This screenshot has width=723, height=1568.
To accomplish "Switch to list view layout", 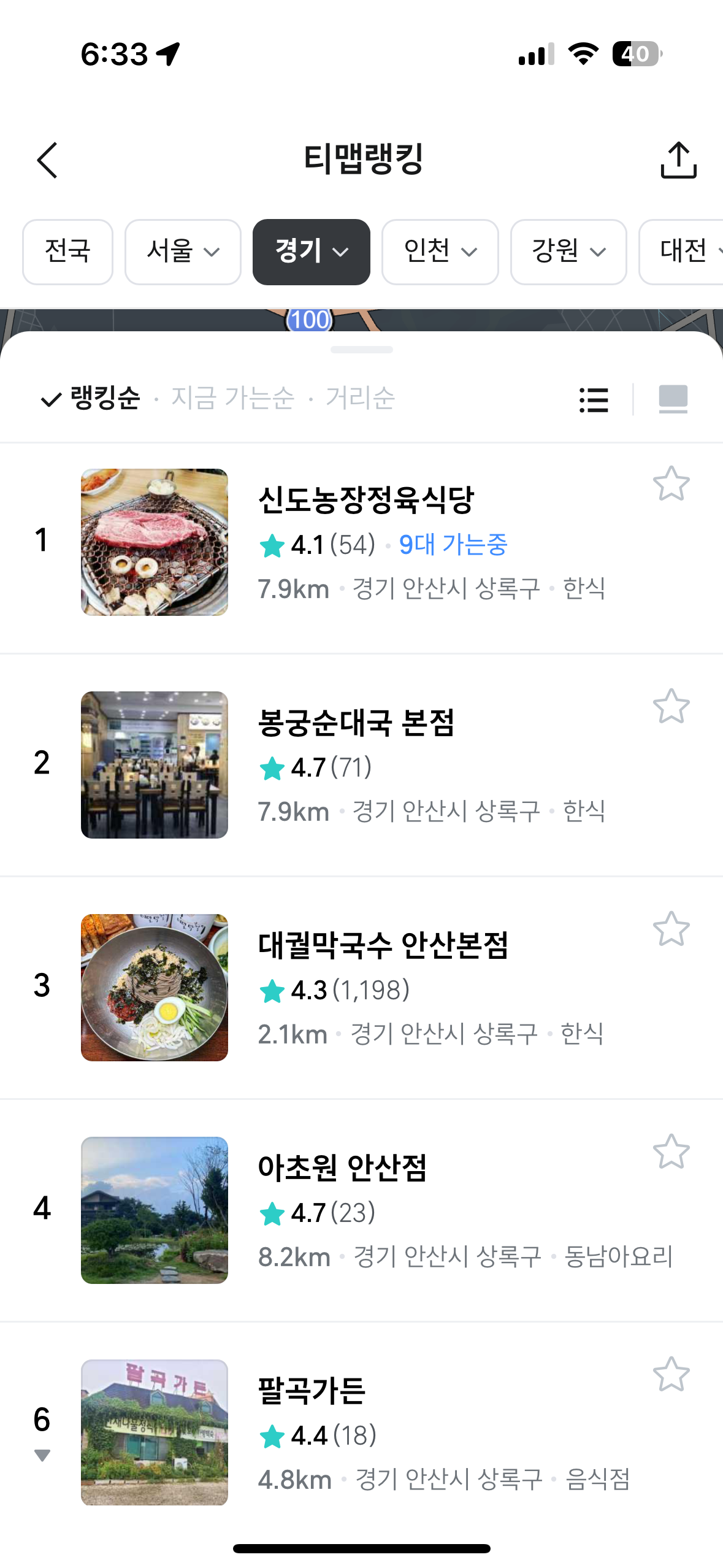I will 594,400.
